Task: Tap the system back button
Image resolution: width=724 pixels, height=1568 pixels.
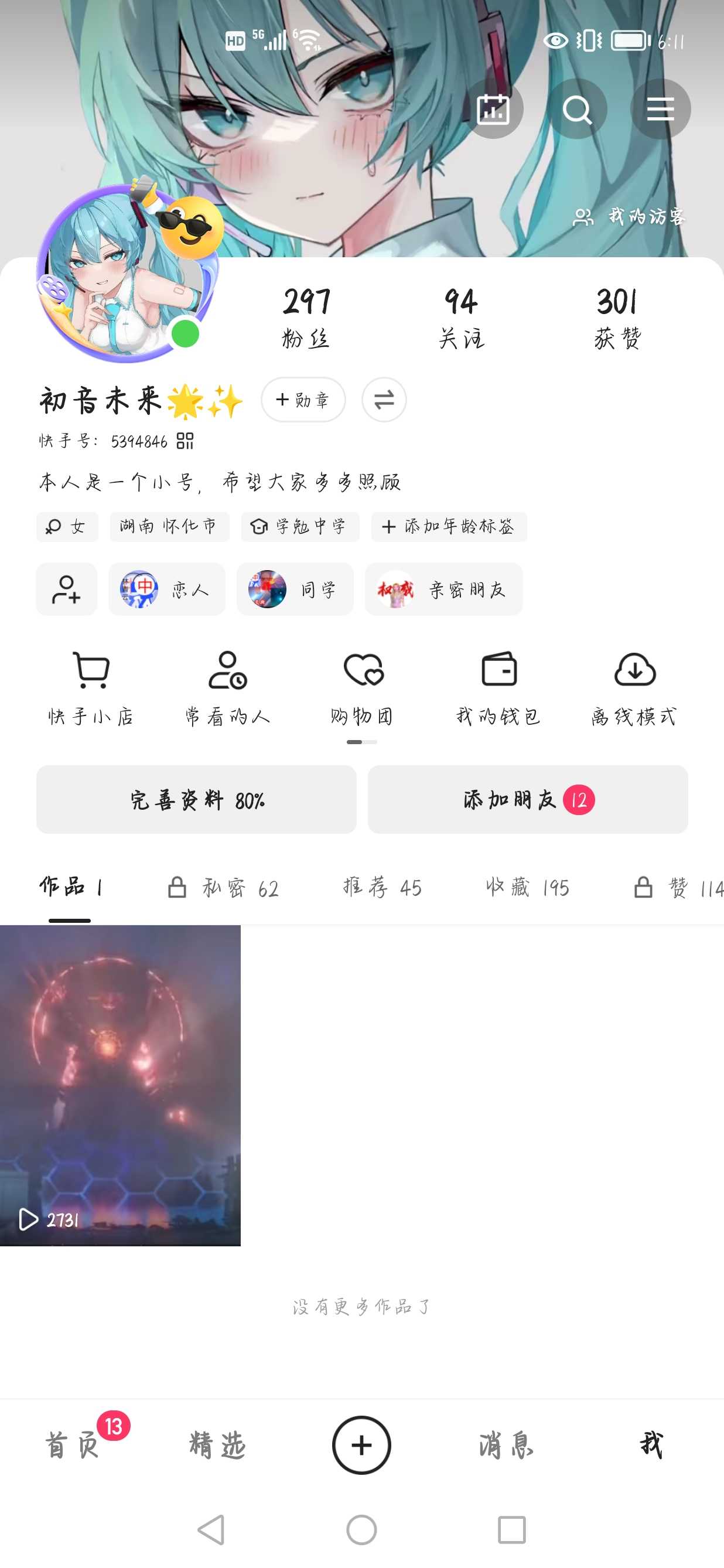Action: (211, 1530)
